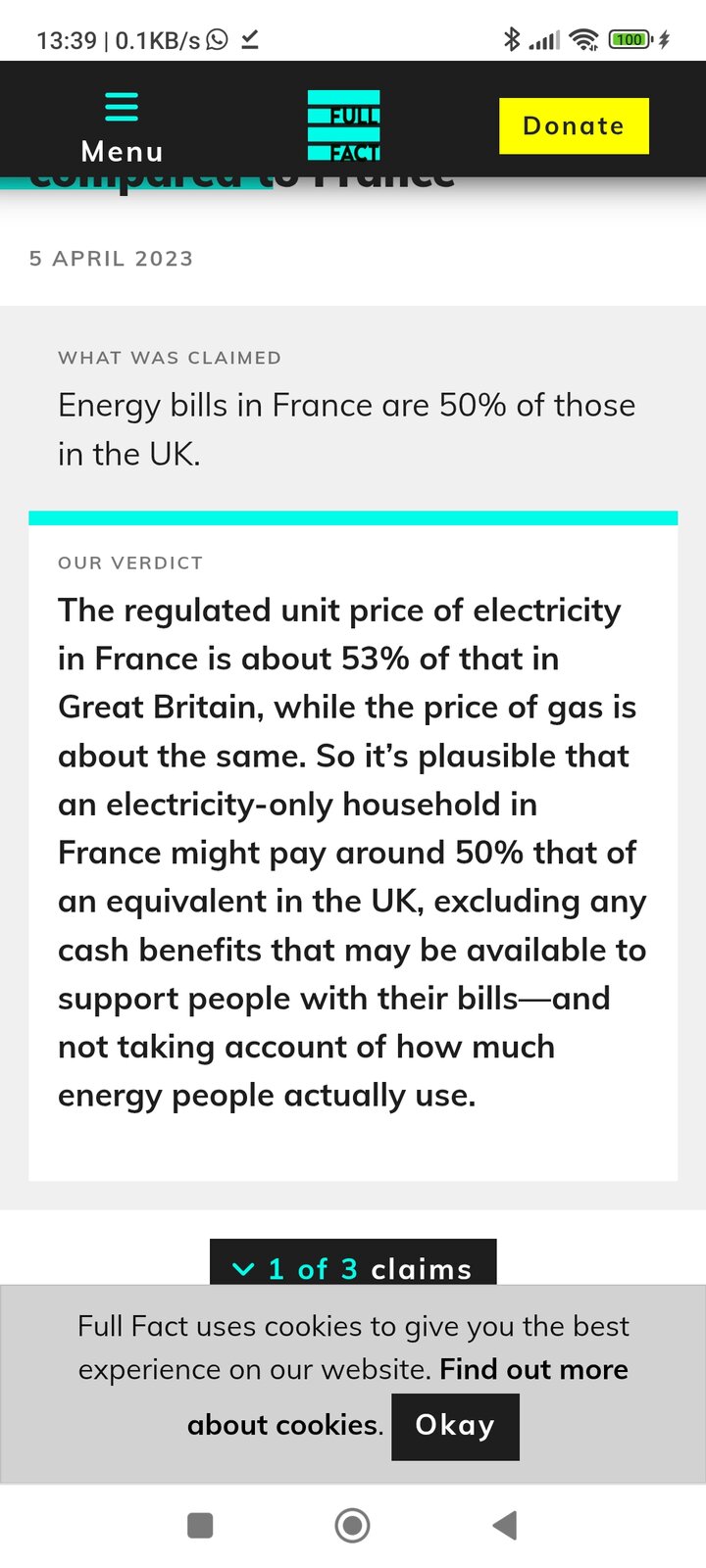Accept cookies with the Okay button

coord(455,1426)
